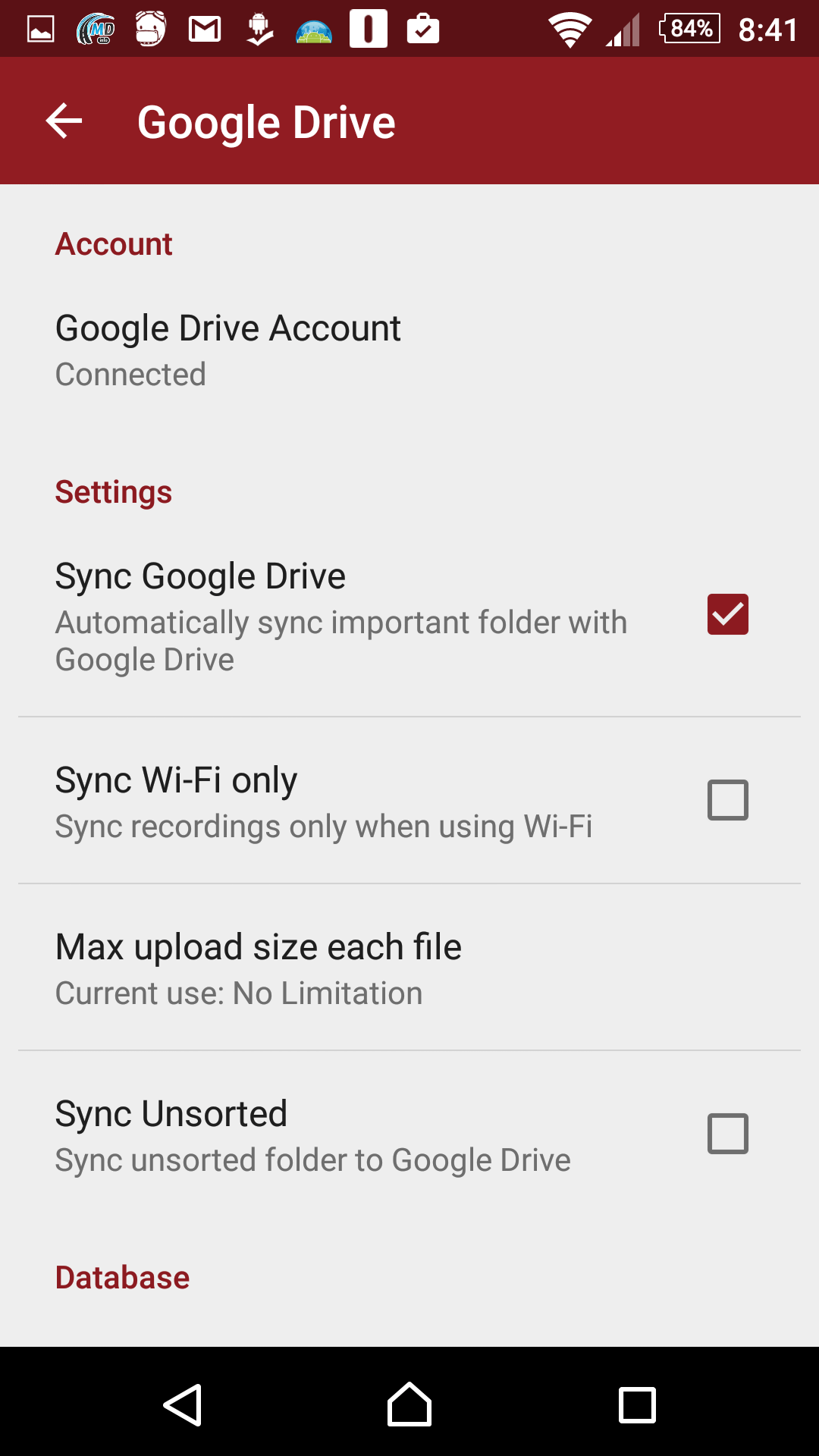Screen dimensions: 819x1456
Task: Enable the Sync Wi-Fi only checkbox
Action: (727, 800)
